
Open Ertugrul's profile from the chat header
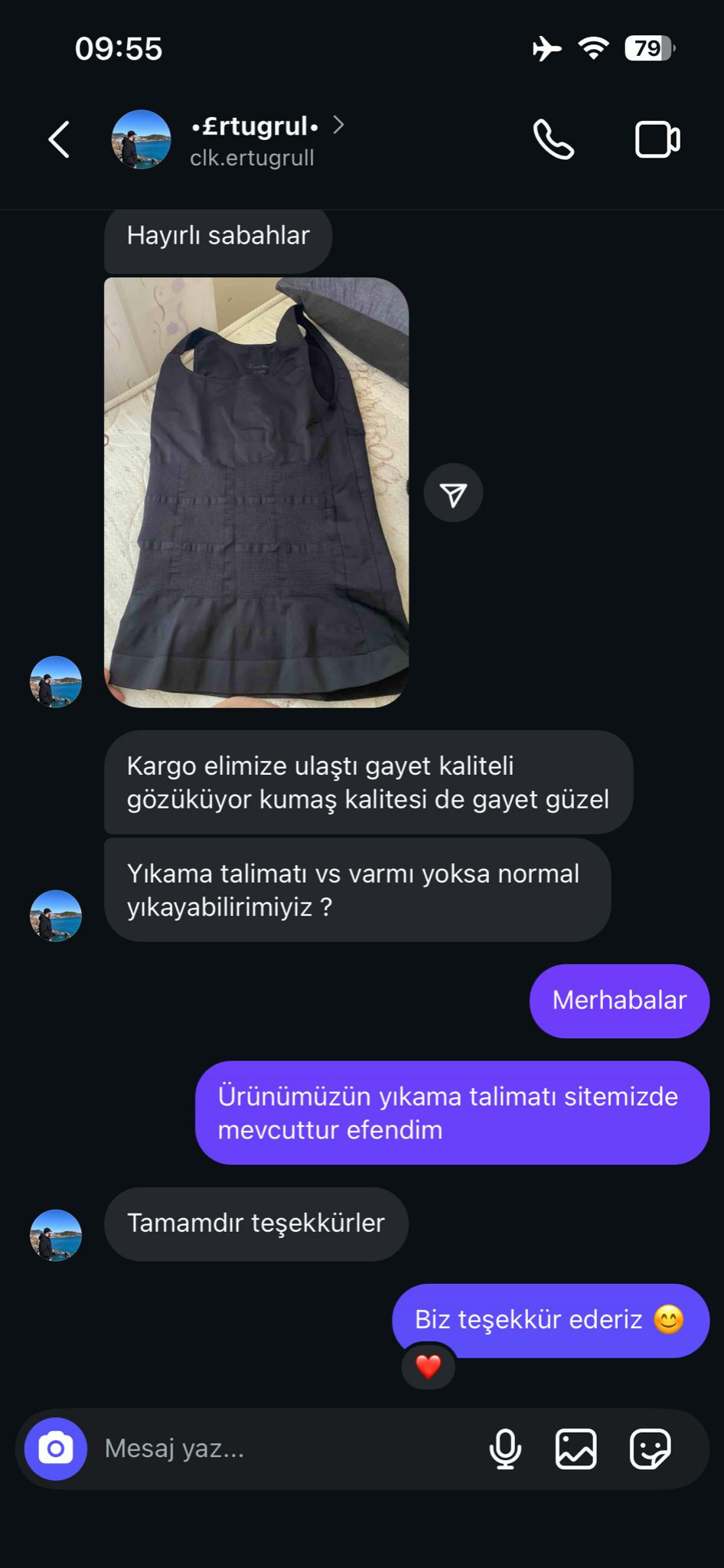[253, 140]
